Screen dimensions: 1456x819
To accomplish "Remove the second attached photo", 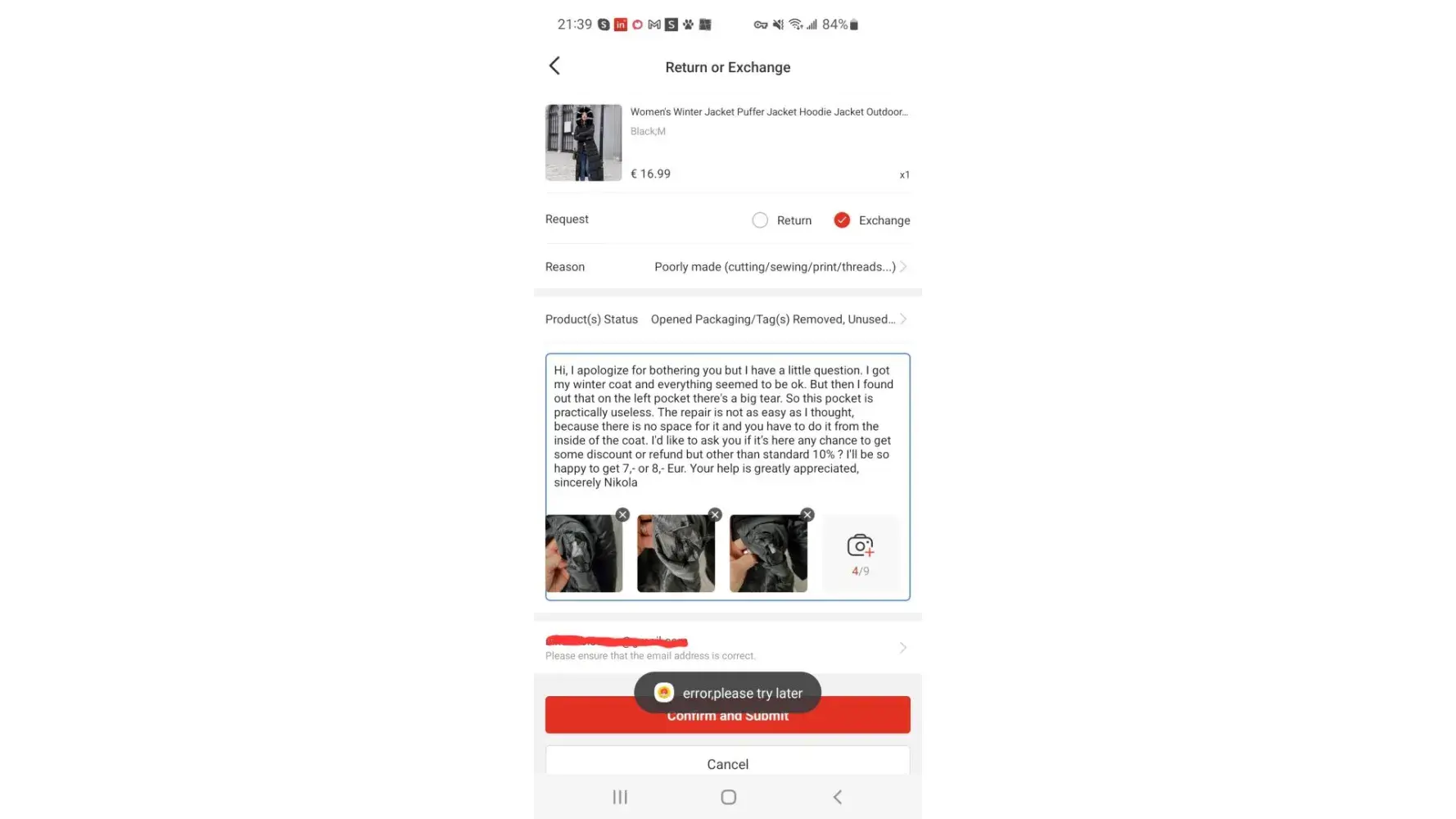I will 715,515.
